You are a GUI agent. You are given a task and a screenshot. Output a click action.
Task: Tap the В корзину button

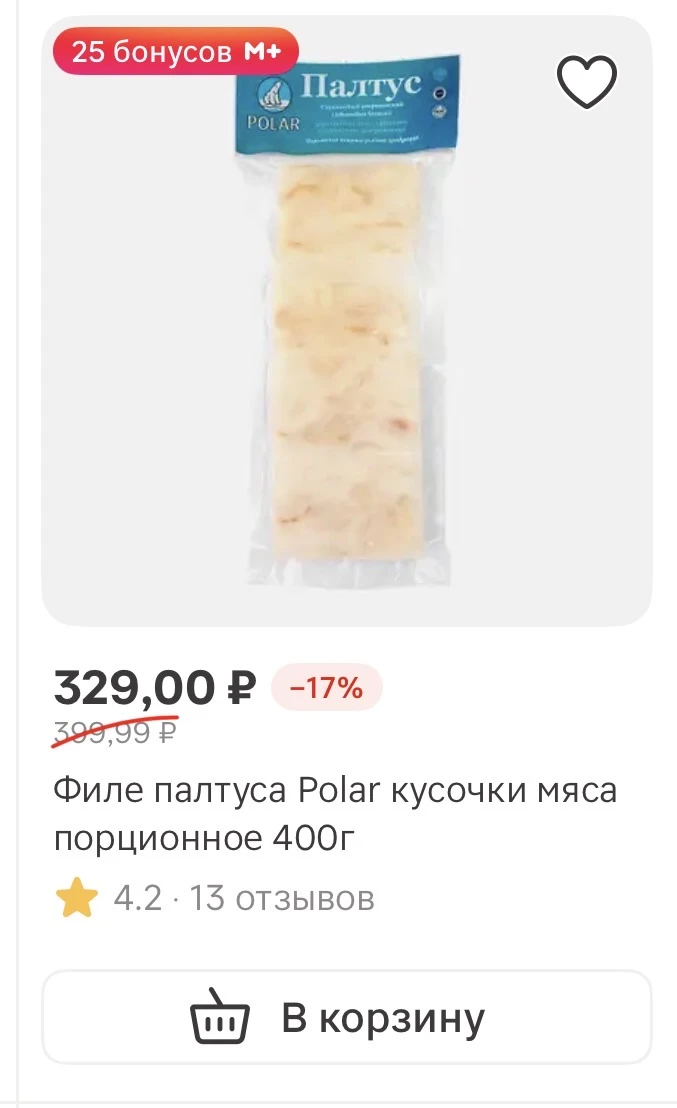pyautogui.click(x=346, y=1017)
